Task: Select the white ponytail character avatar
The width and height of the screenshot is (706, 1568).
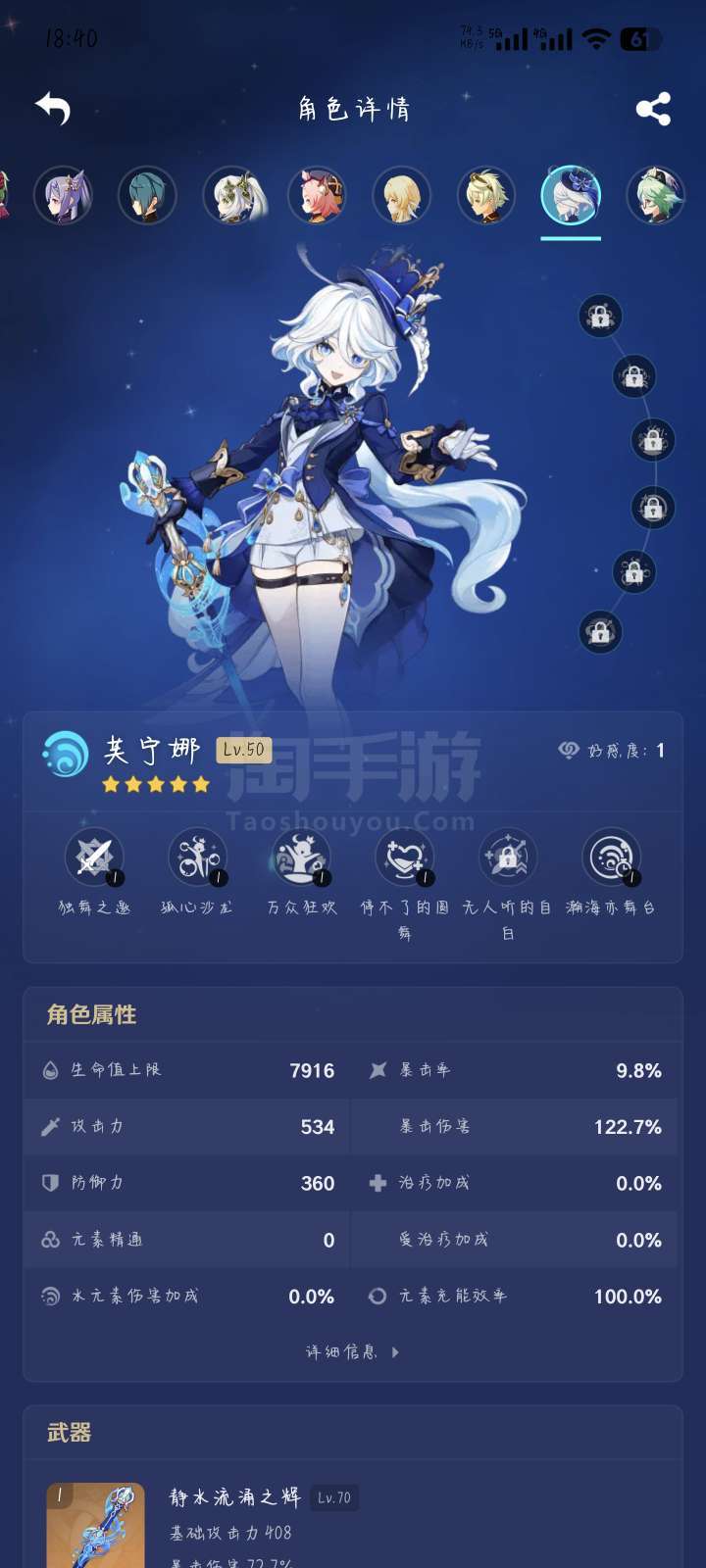Action: click(x=233, y=195)
